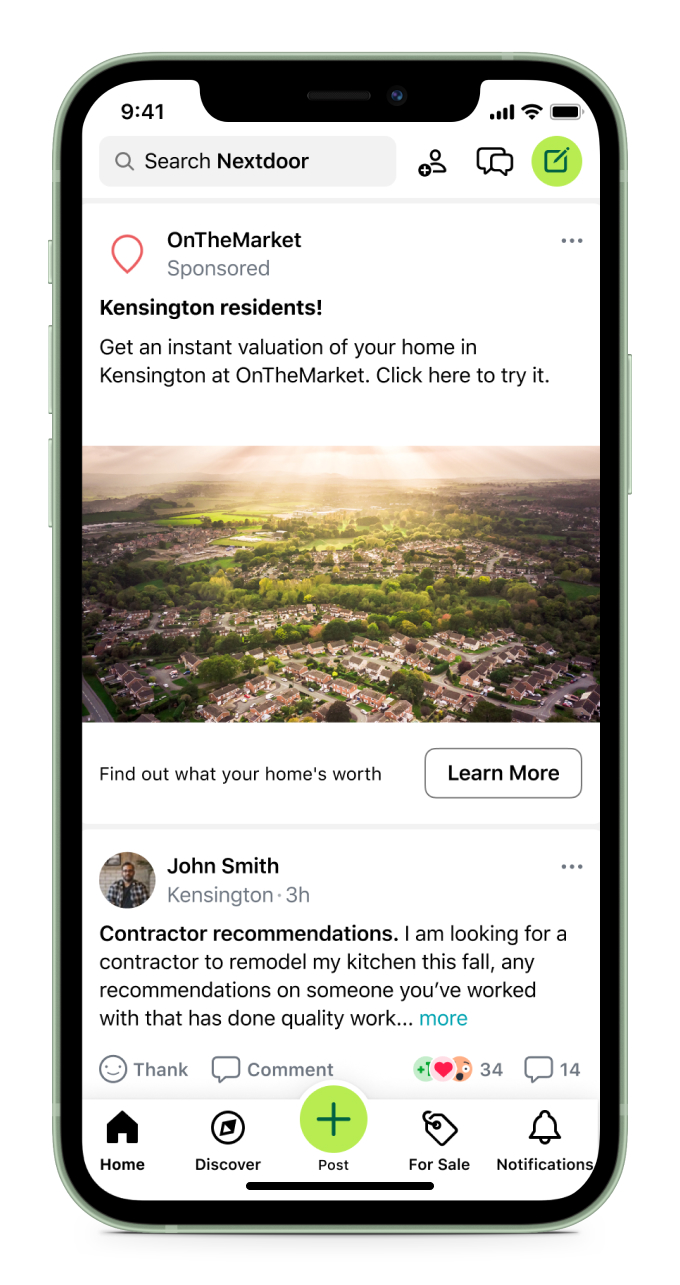Switch to the Discover tab
680x1285 pixels.
228,1142
